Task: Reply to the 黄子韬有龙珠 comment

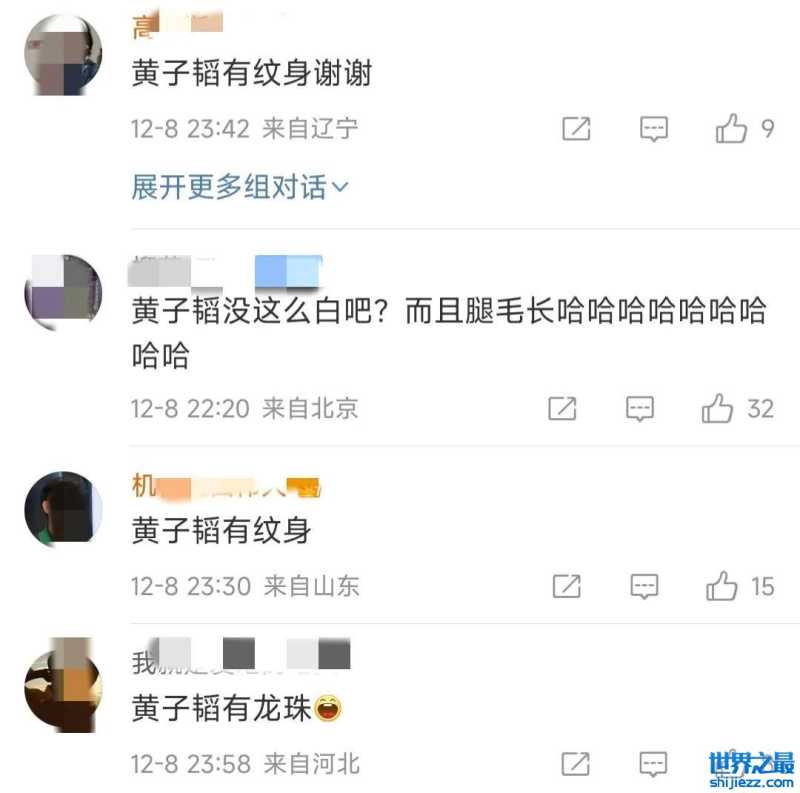Action: [654, 765]
